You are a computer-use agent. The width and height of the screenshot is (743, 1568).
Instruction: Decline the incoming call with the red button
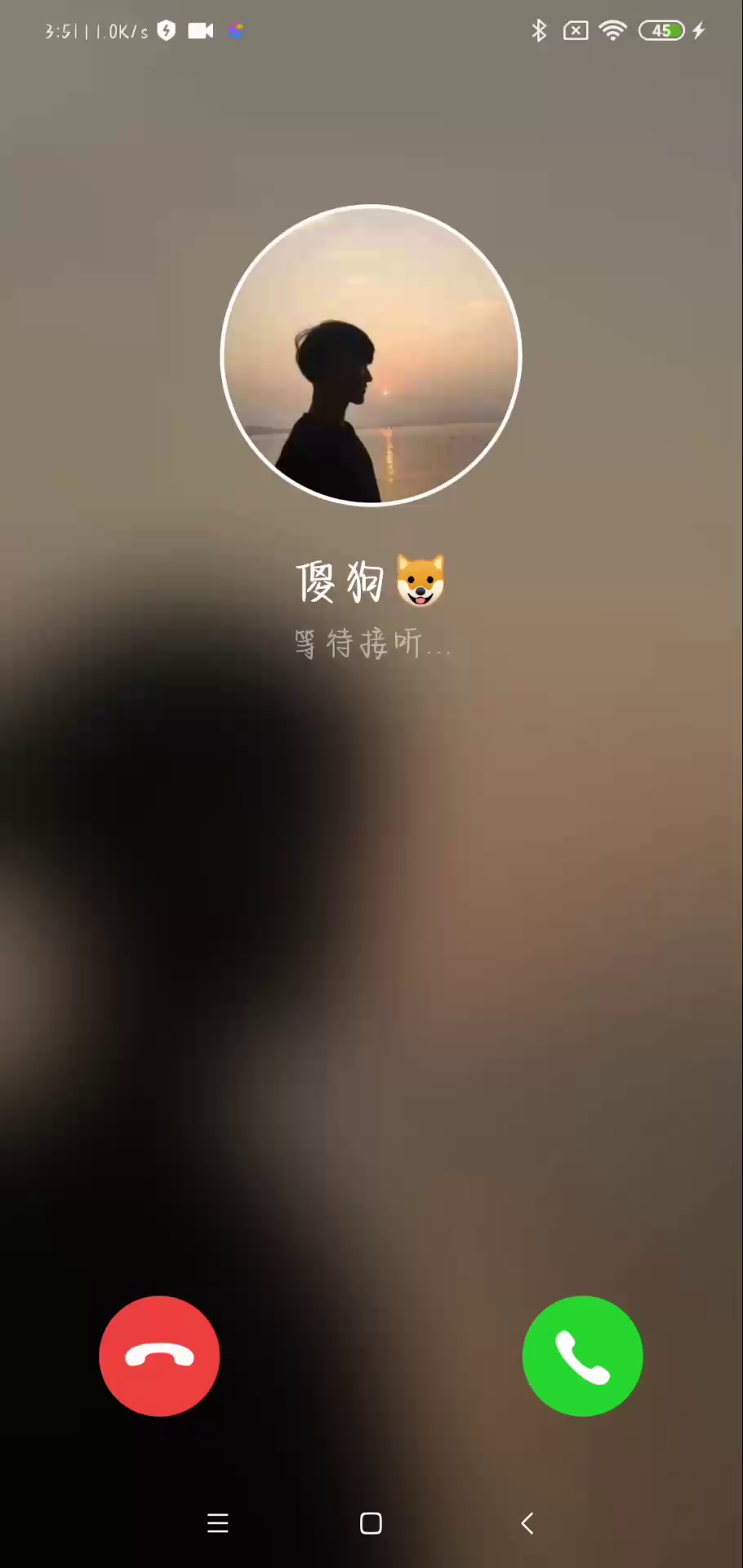(x=159, y=1356)
